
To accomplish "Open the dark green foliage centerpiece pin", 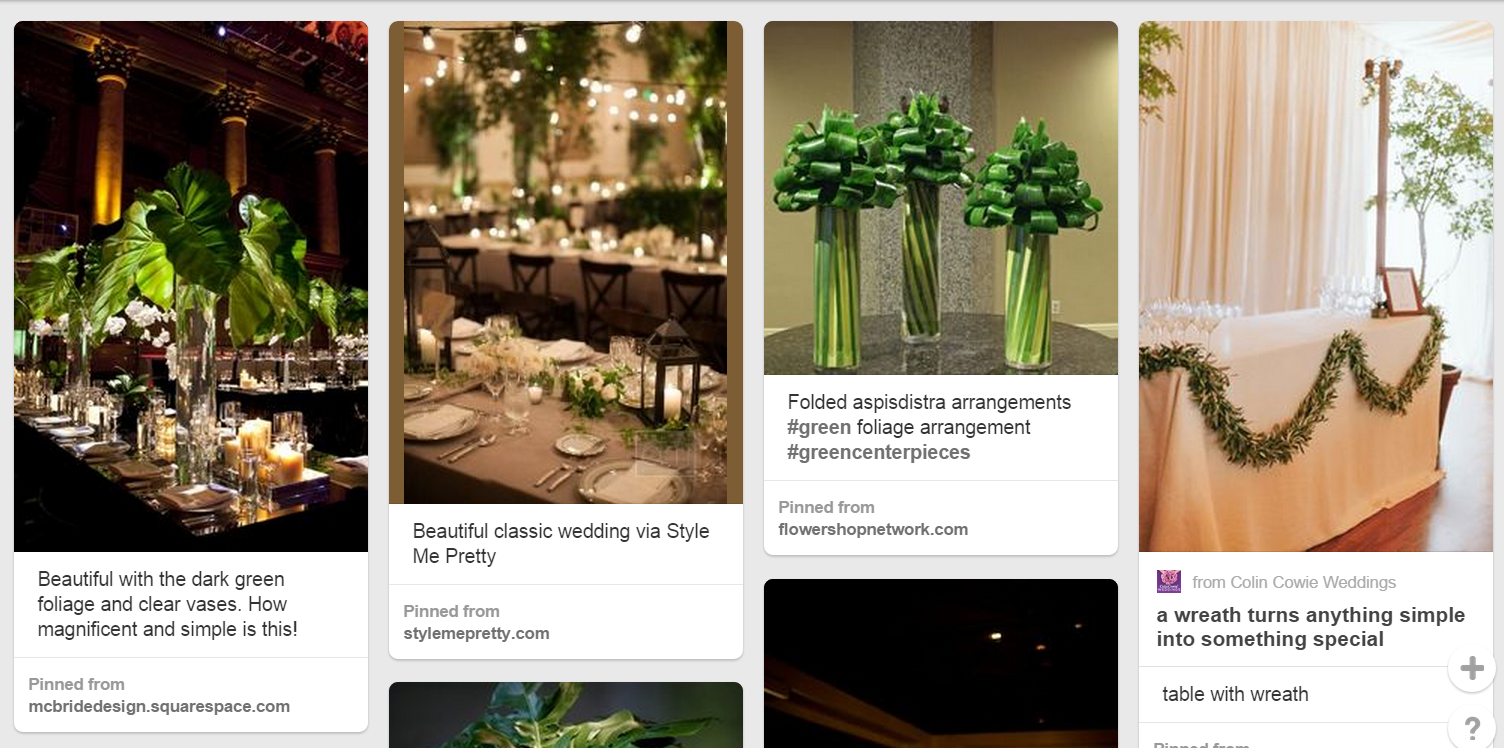I will pos(190,286).
